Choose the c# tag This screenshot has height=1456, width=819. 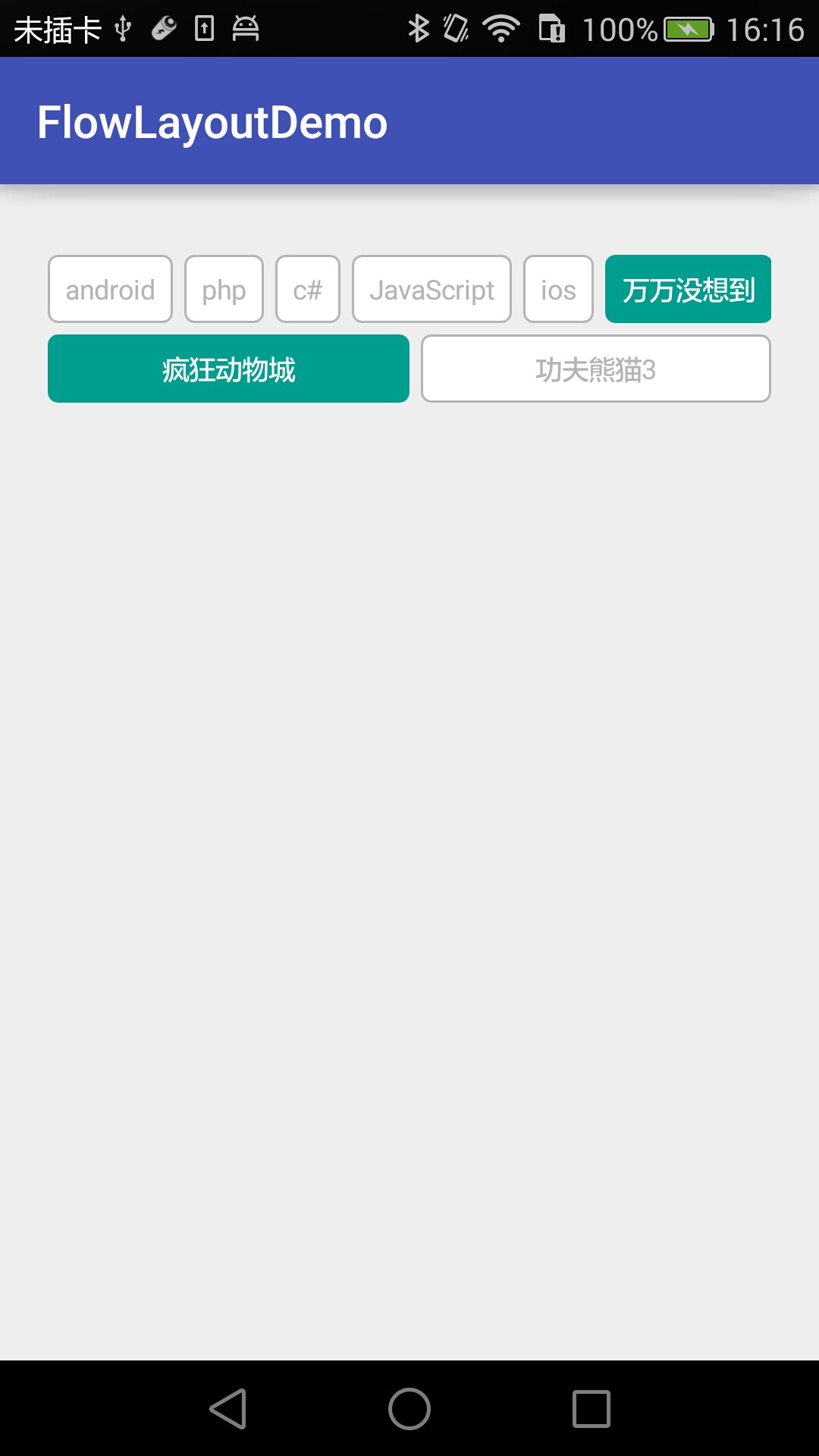pos(307,289)
